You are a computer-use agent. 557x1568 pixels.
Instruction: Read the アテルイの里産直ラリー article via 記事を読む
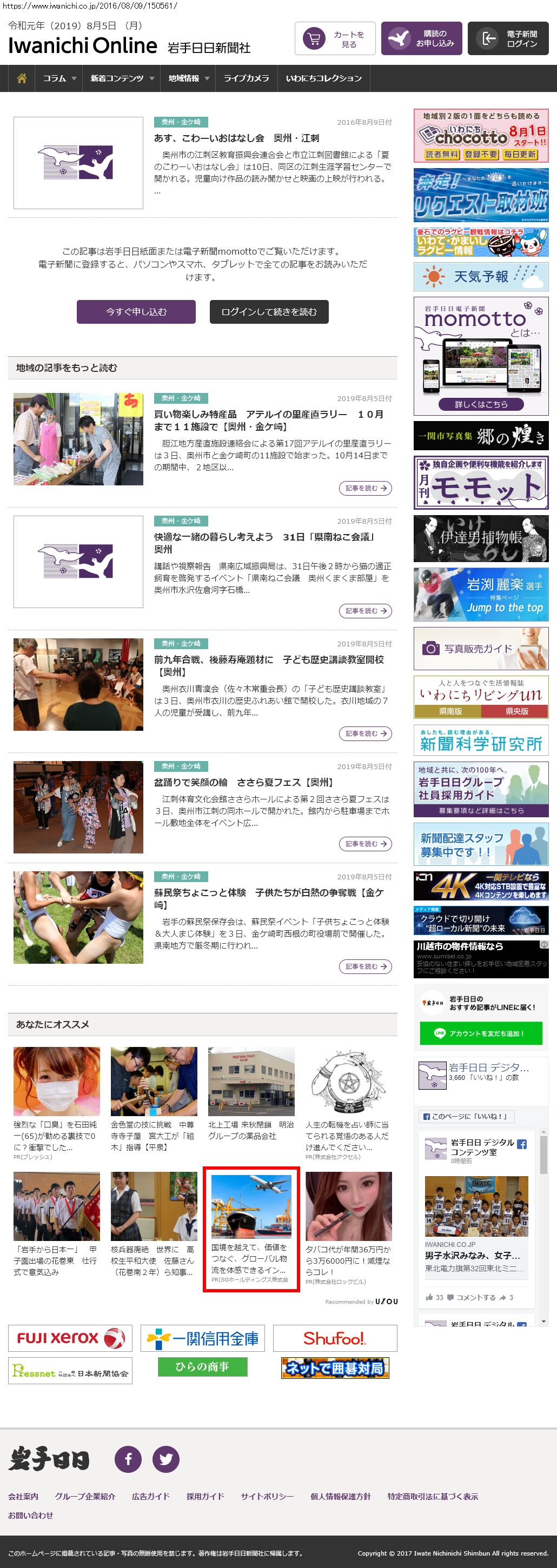click(x=364, y=488)
